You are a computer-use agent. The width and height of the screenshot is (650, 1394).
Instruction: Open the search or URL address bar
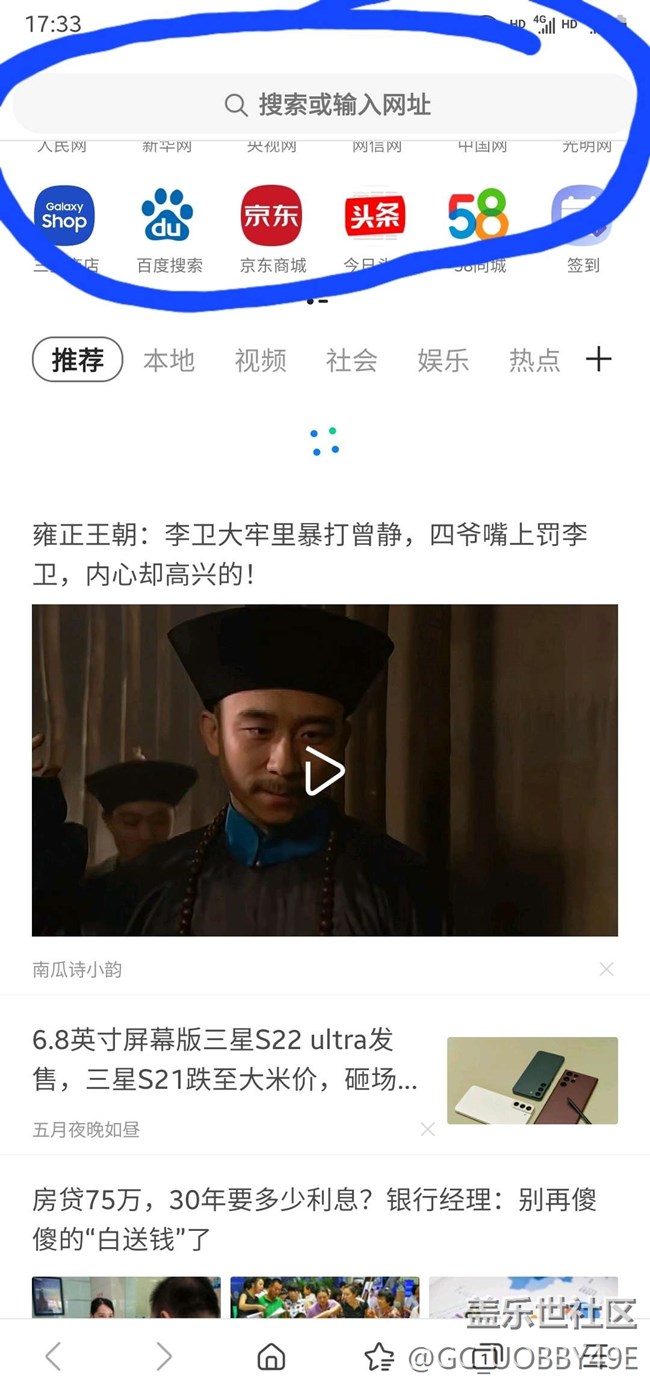click(325, 104)
